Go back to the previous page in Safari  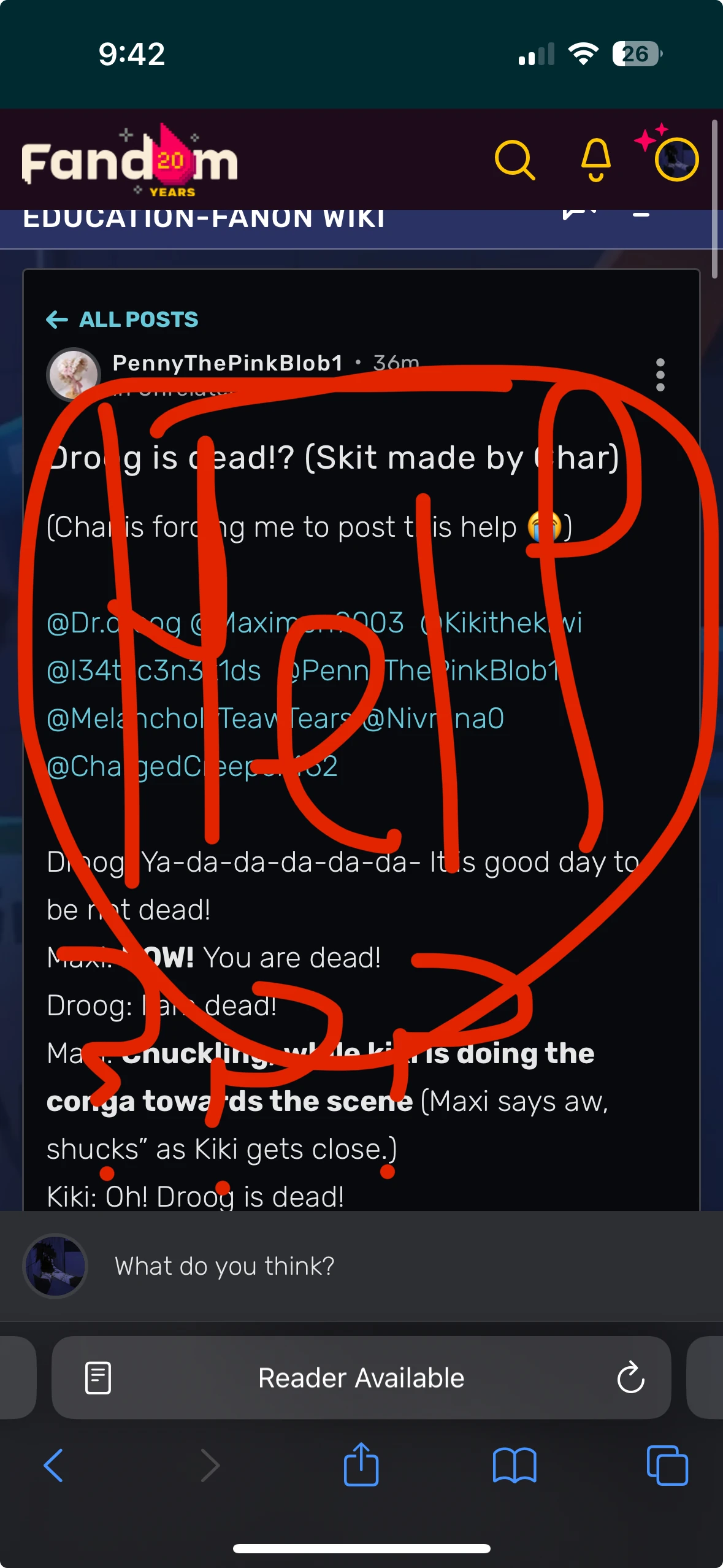tap(54, 1466)
